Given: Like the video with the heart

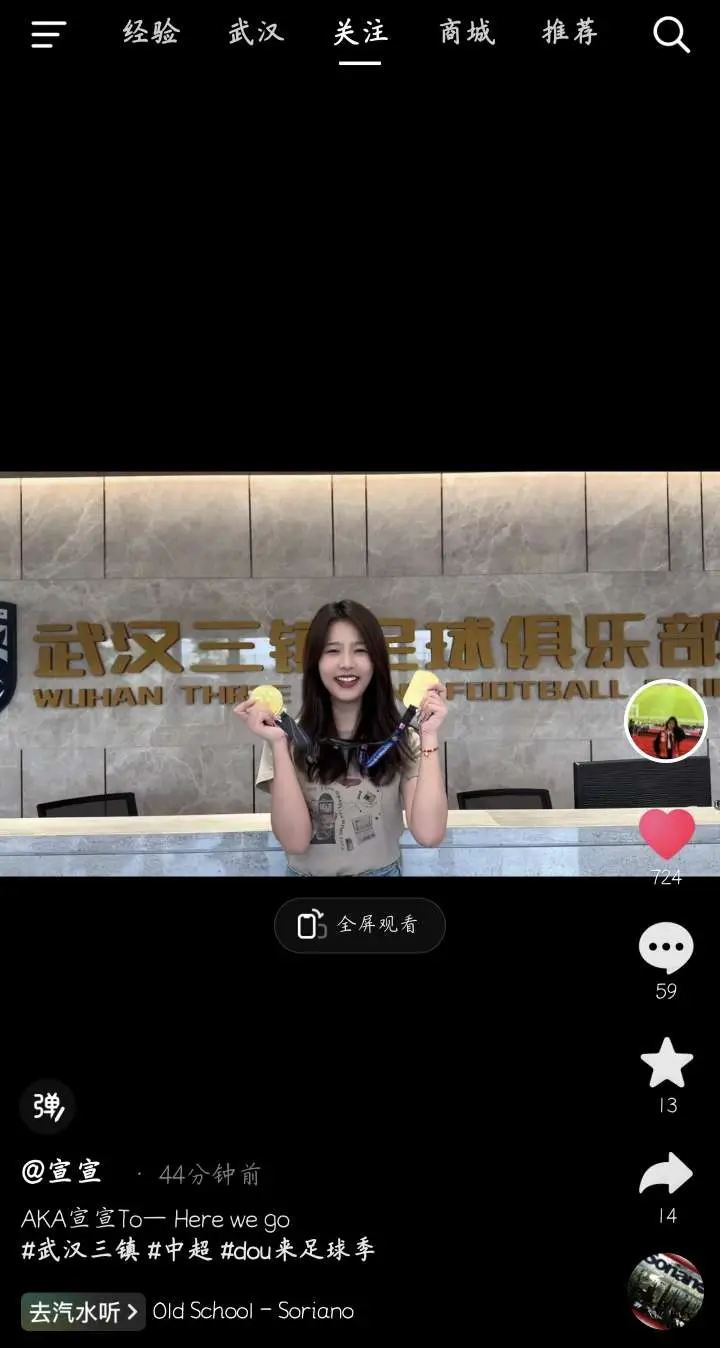Looking at the screenshot, I should [667, 834].
